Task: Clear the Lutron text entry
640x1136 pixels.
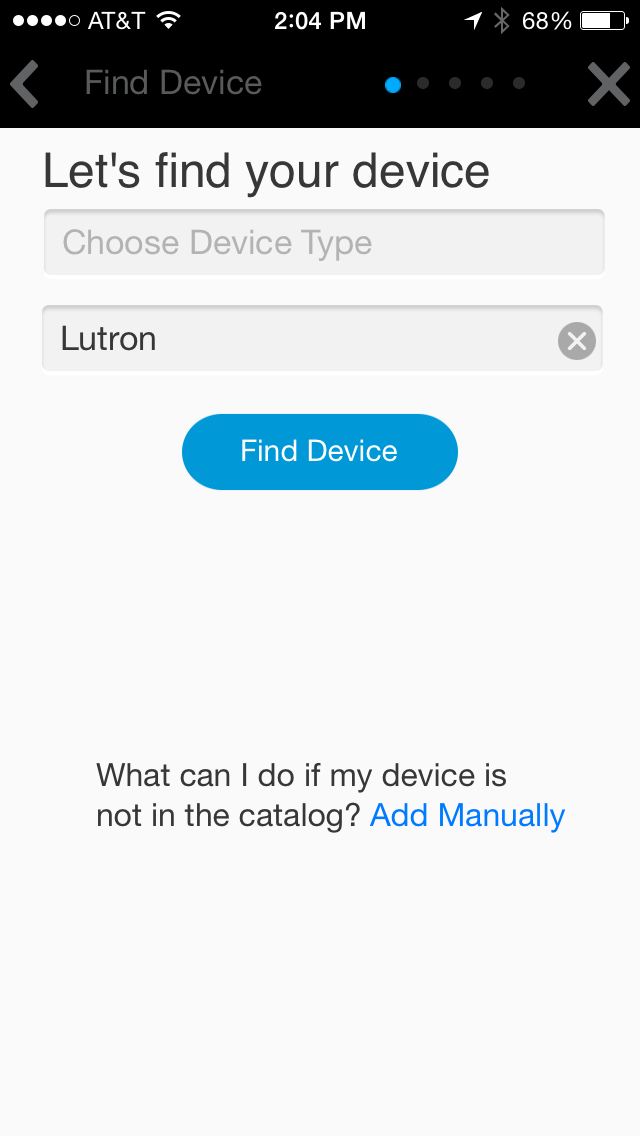Action: (x=576, y=341)
